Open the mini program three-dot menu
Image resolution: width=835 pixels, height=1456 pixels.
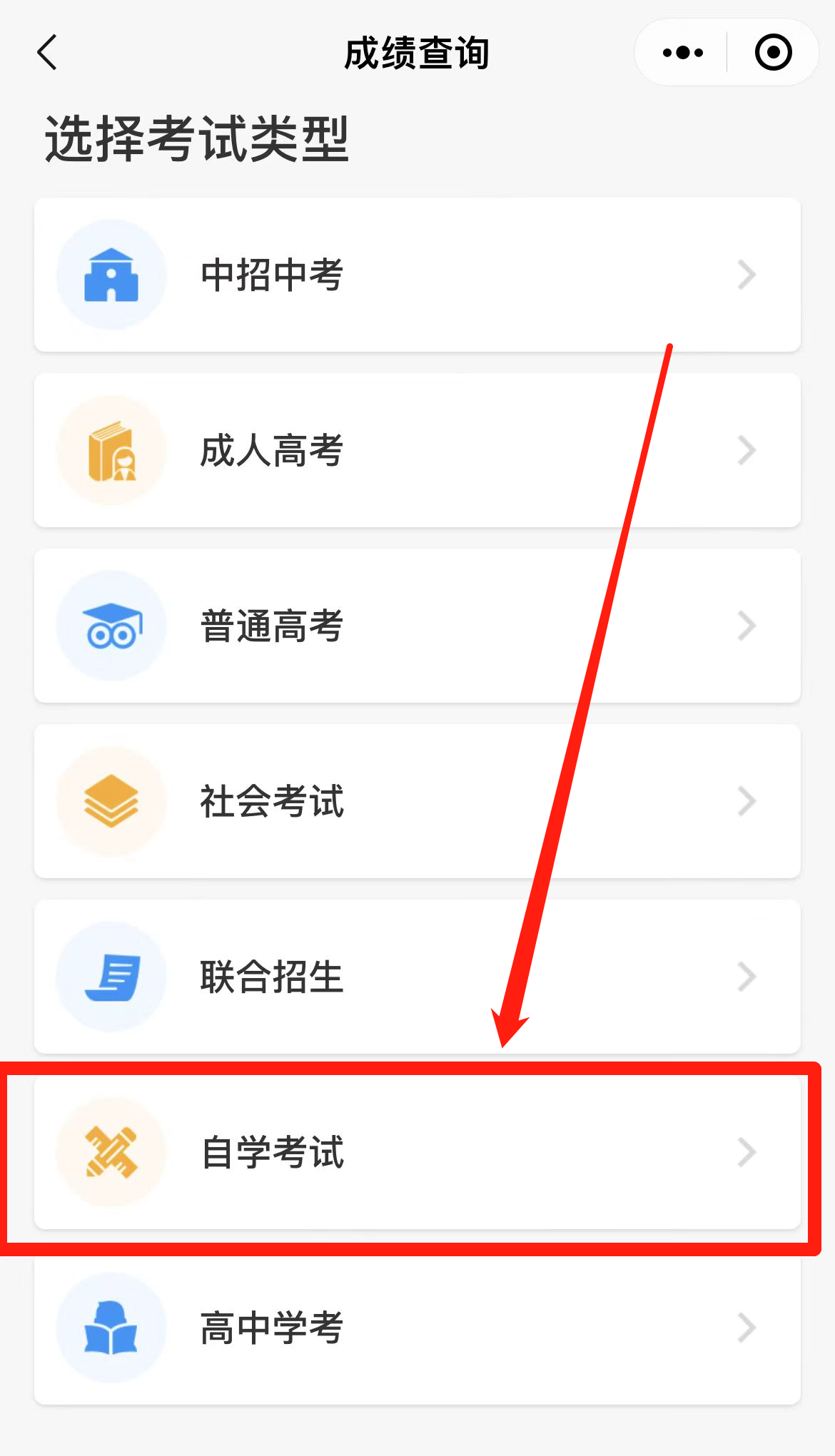tap(682, 53)
